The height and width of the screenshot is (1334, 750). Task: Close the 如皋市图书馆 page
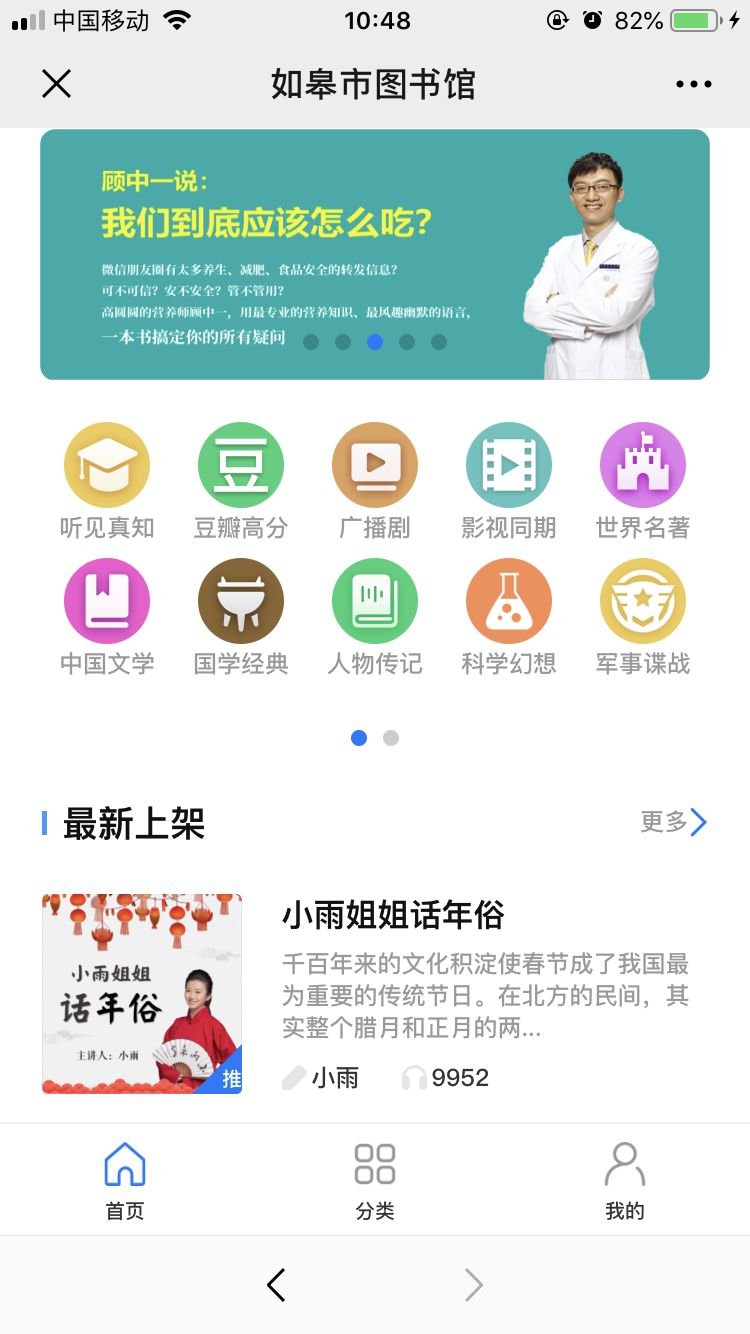point(57,84)
